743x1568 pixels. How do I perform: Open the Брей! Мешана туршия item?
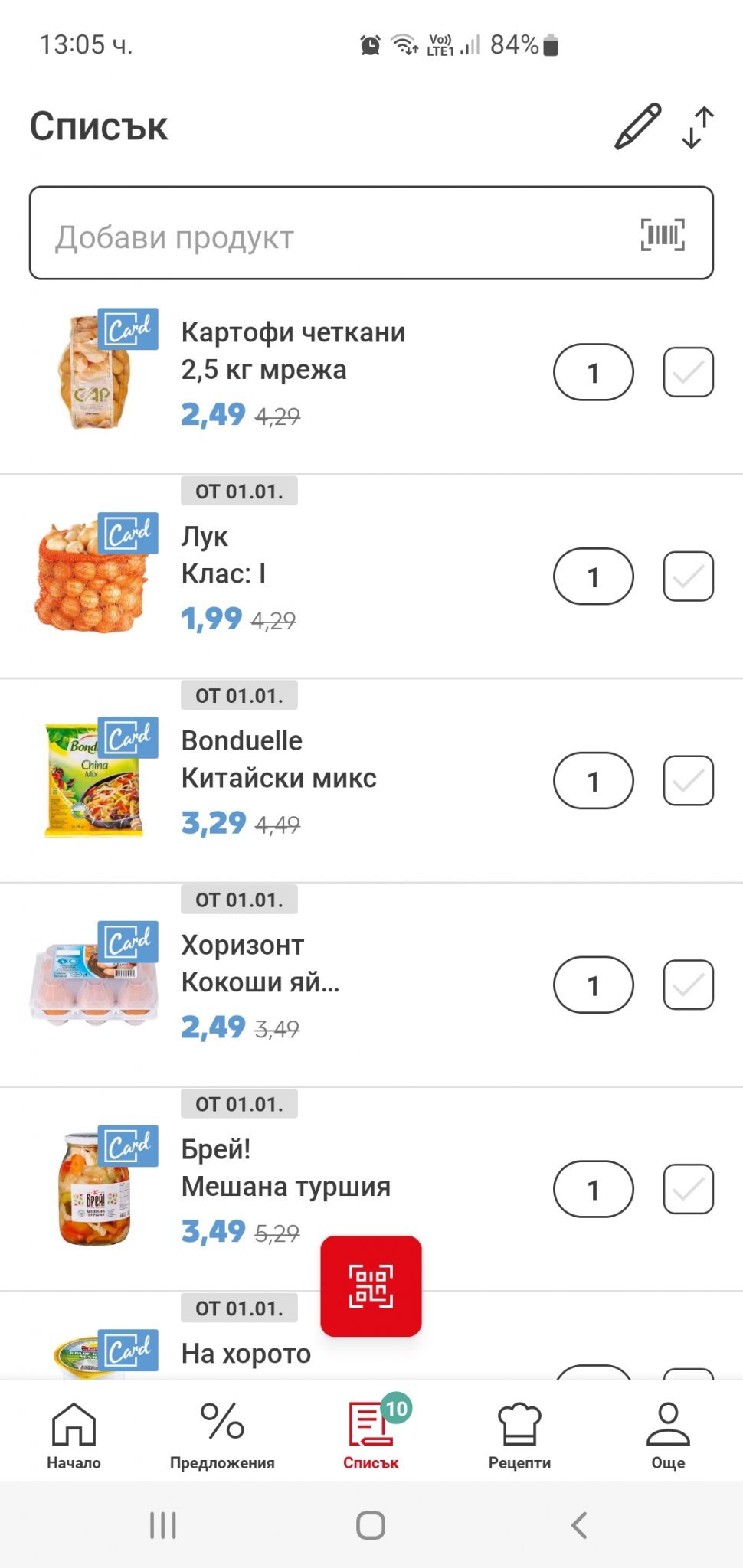[x=285, y=1168]
